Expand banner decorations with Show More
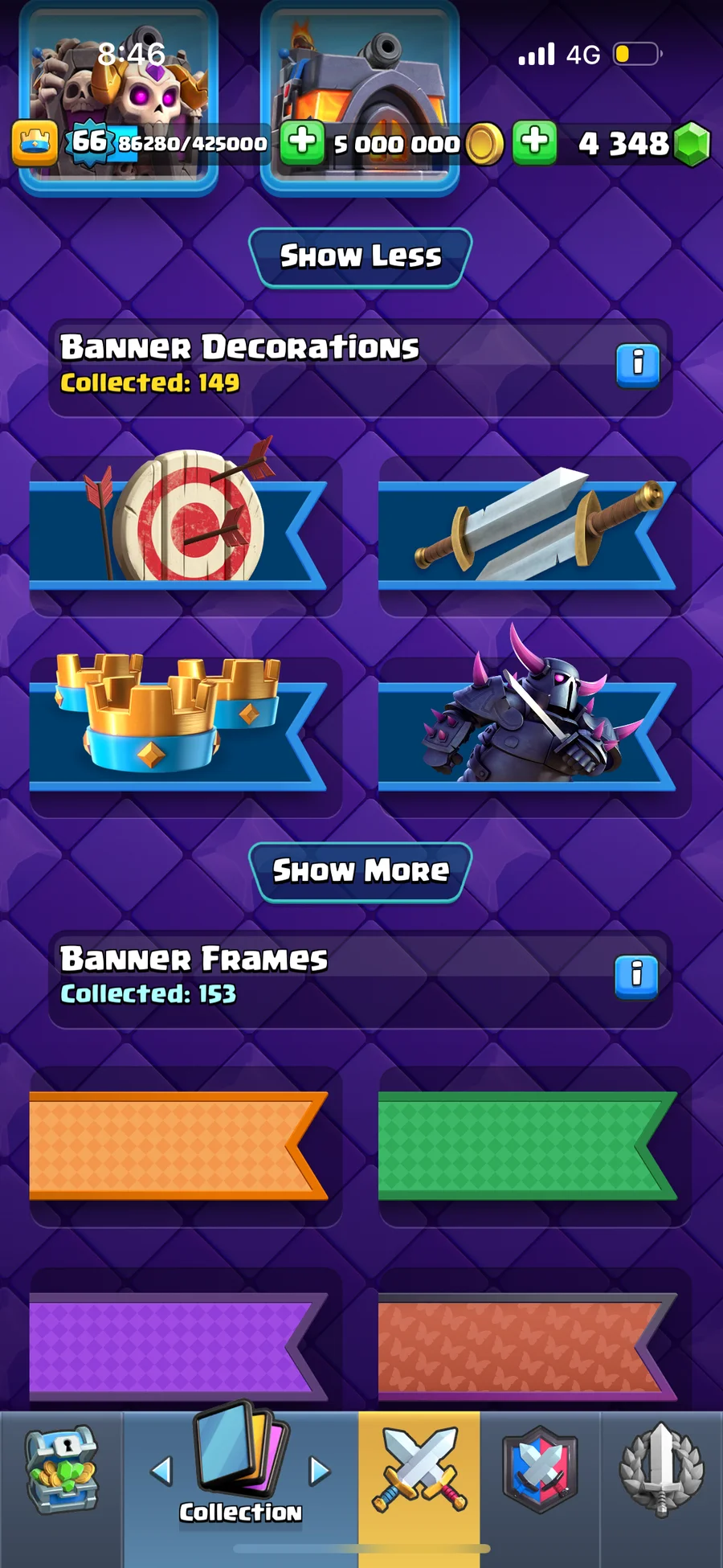The image size is (723, 1568). pyautogui.click(x=361, y=872)
